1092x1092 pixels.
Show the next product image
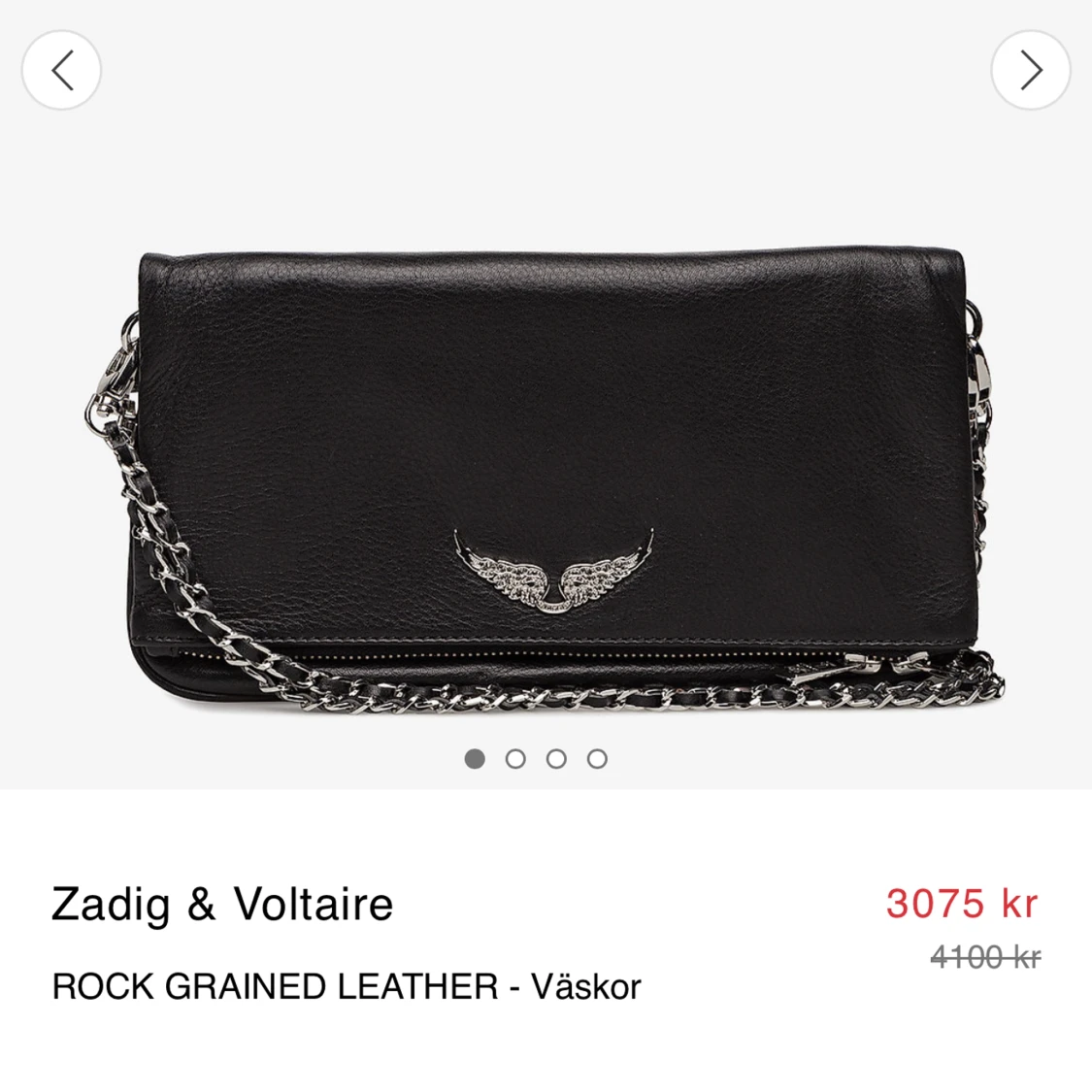(1030, 70)
